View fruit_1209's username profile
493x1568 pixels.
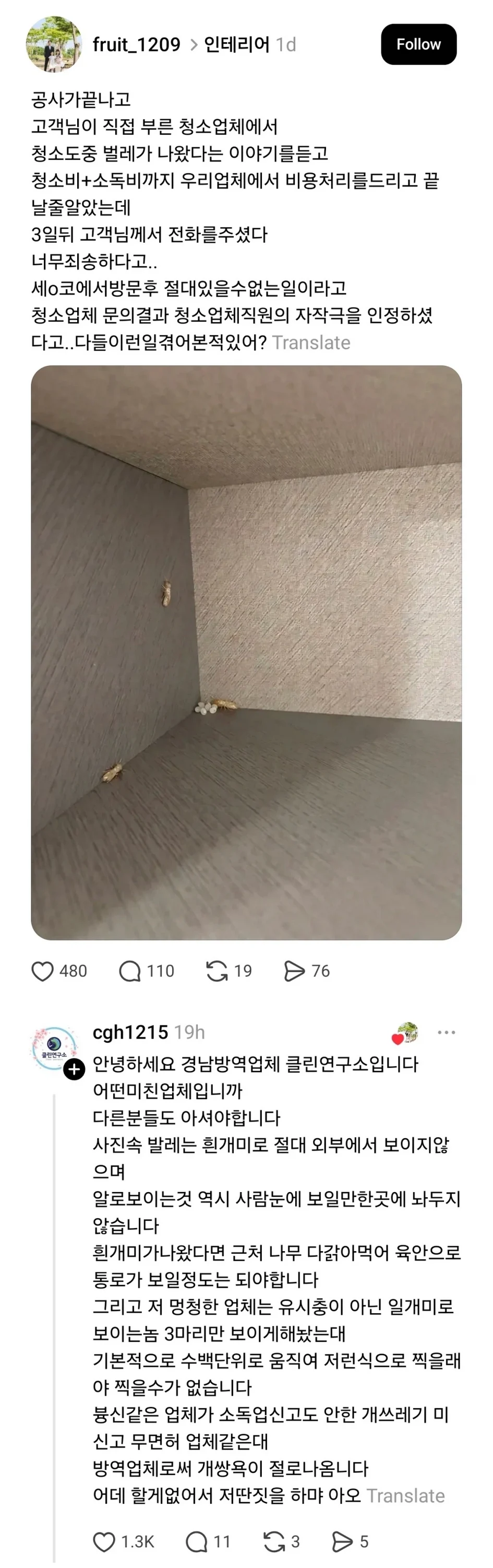tap(136, 44)
